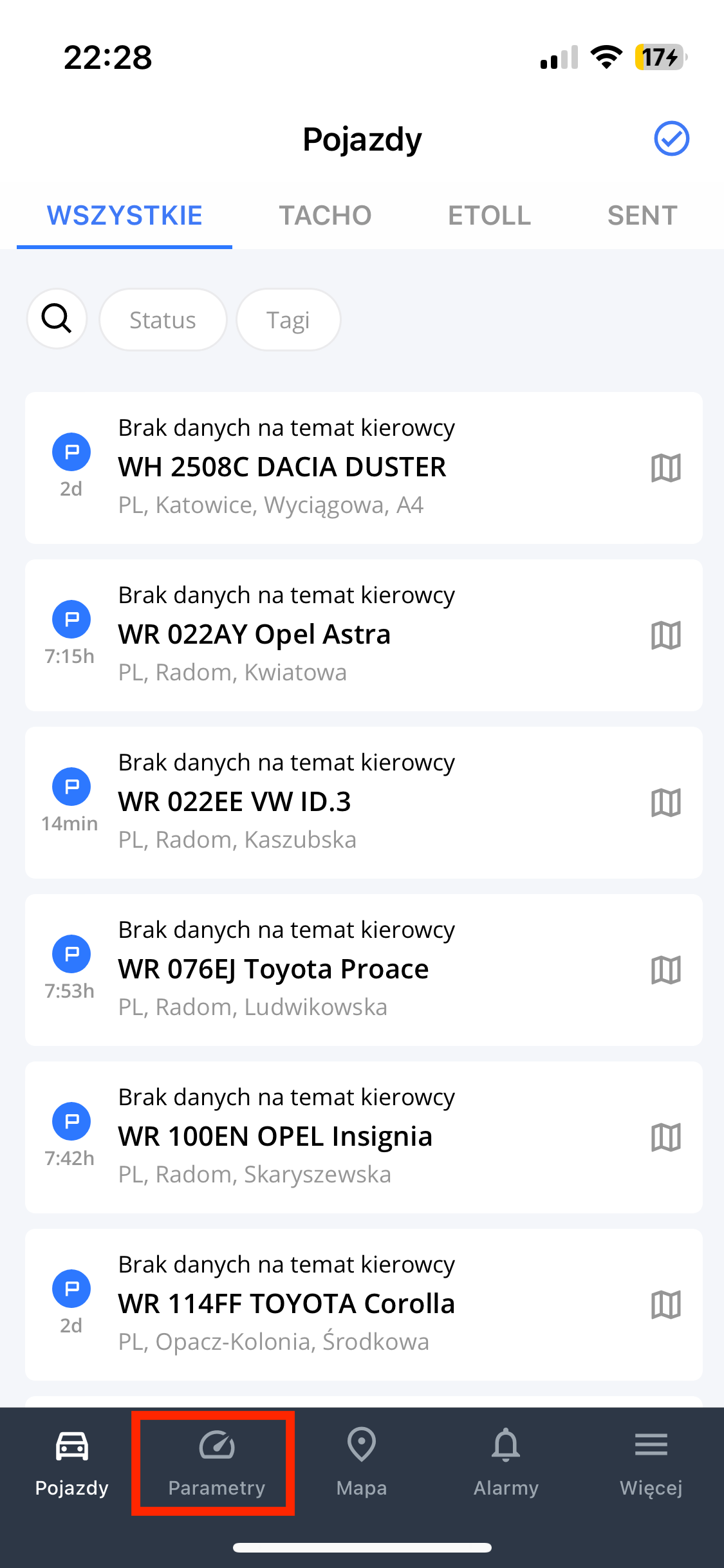Open the search magnifier icon
The width and height of the screenshot is (724, 1568).
(x=57, y=319)
